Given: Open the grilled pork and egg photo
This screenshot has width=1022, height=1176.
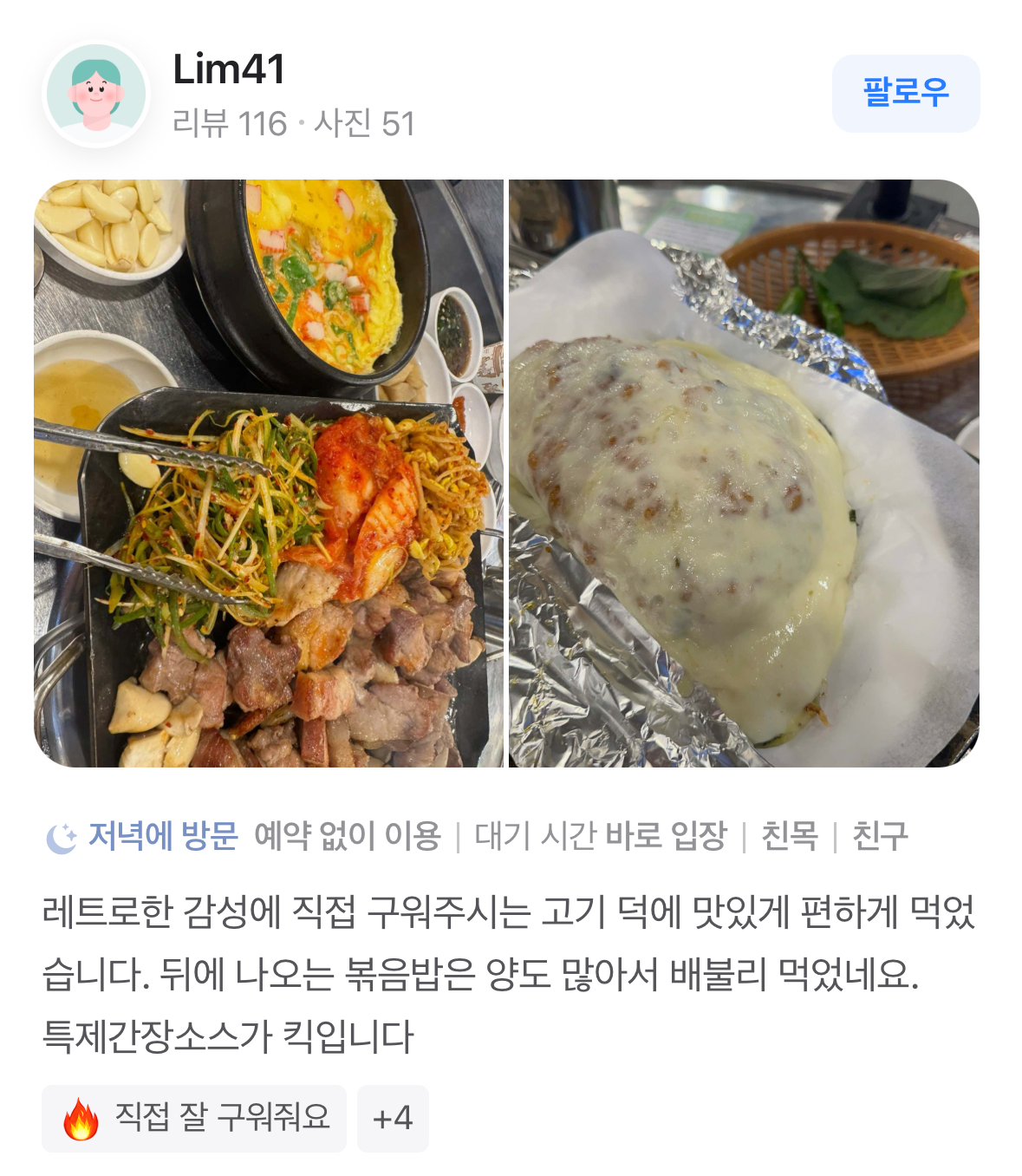Looking at the screenshot, I should pyautogui.click(x=269, y=474).
